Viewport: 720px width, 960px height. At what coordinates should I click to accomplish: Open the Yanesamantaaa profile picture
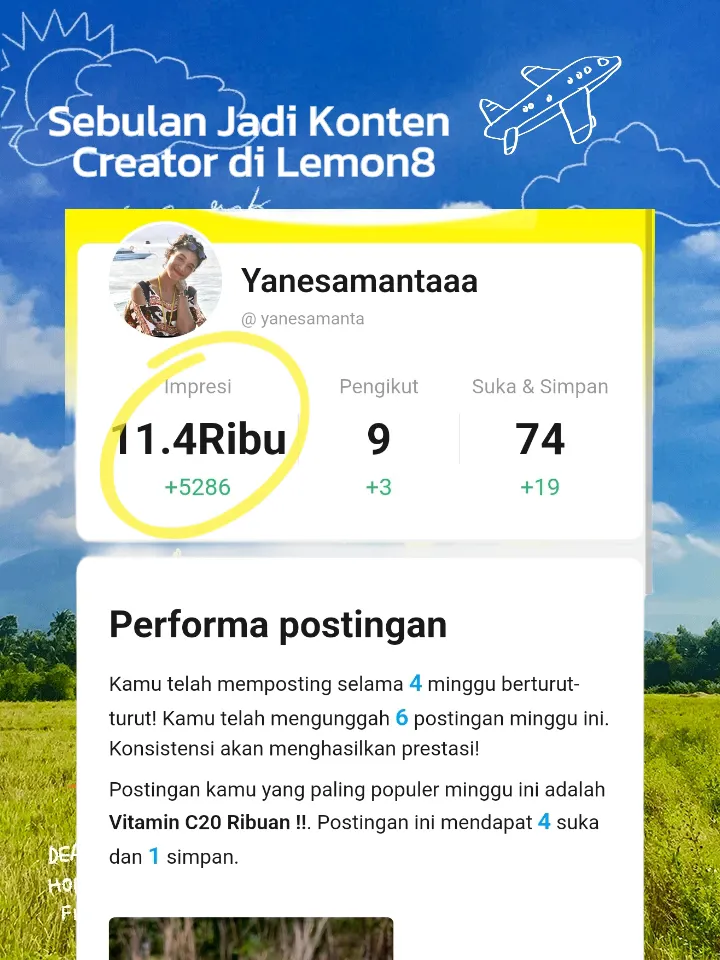coord(165,281)
